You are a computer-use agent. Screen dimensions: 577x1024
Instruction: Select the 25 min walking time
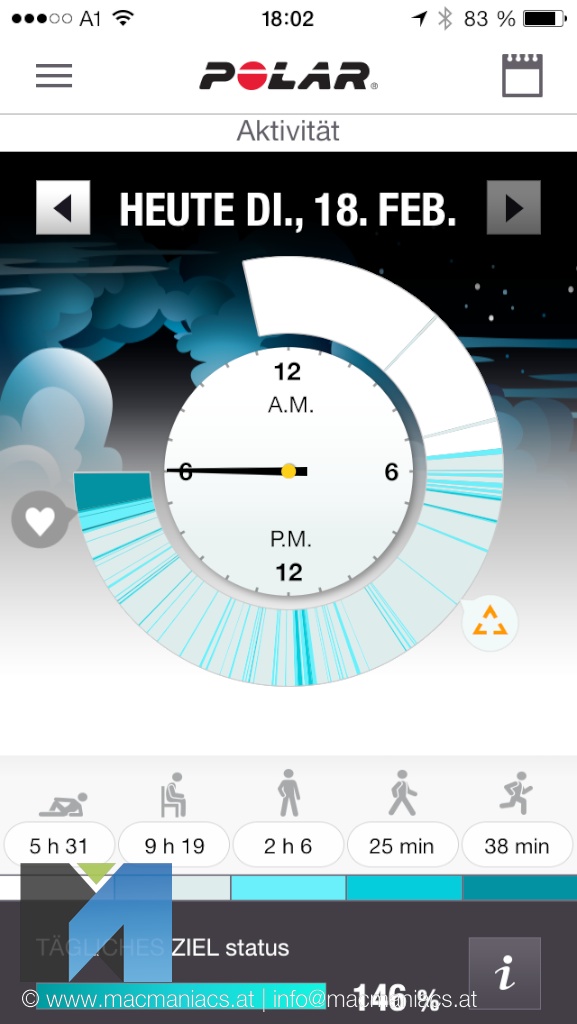click(x=403, y=846)
